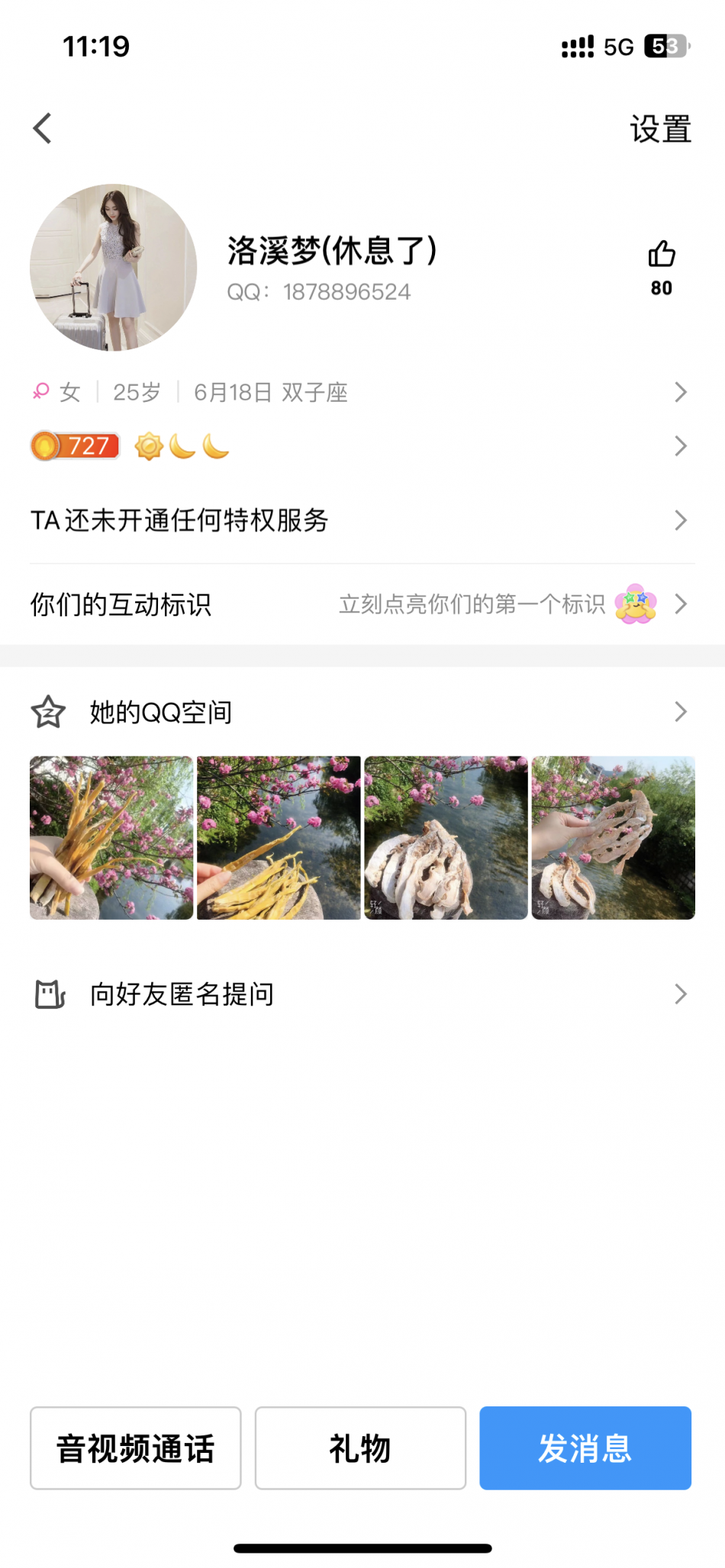Open second QQ空间 photo on the stone
Screen dimensions: 725x1568
pos(279,837)
